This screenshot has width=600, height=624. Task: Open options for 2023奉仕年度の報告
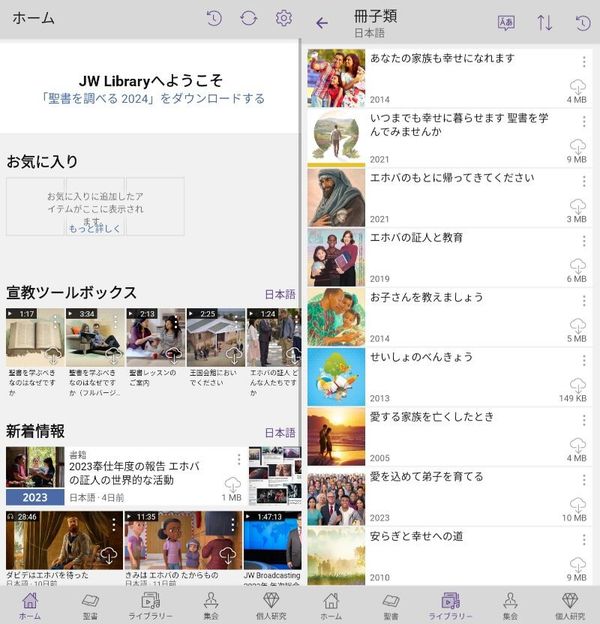coord(239,459)
